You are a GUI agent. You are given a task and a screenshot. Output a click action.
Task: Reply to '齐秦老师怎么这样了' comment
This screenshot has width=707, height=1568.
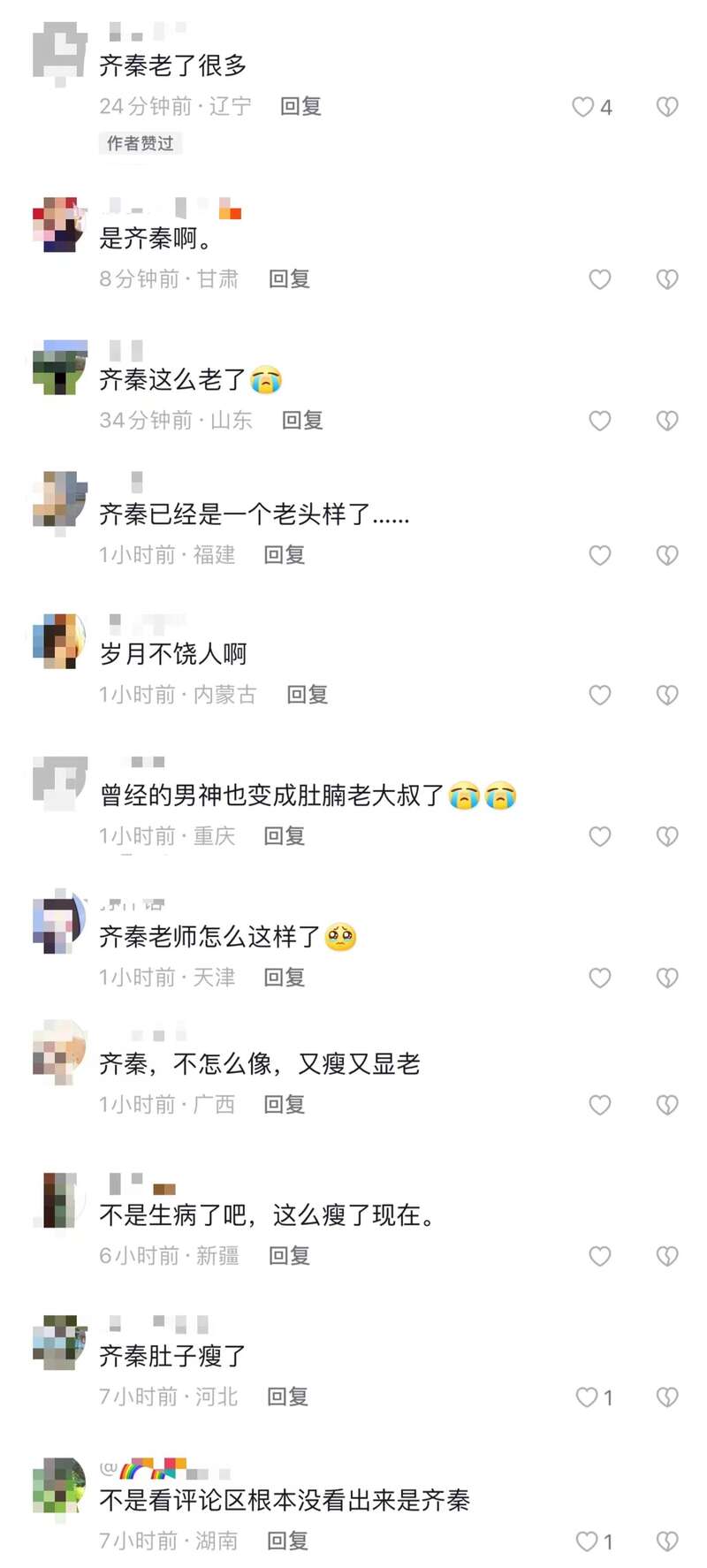(285, 978)
